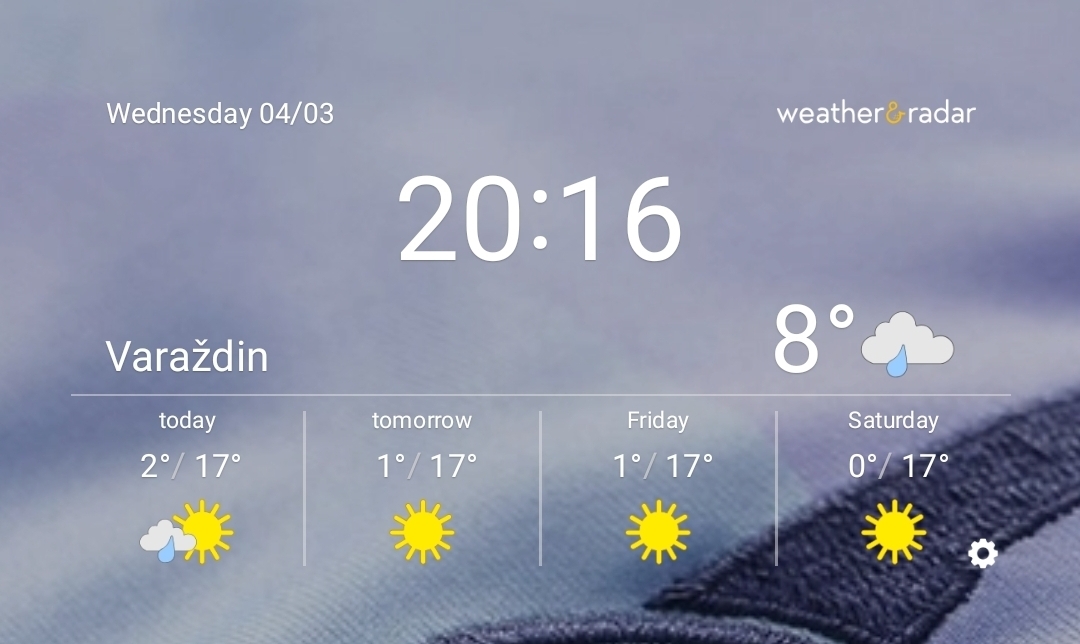This screenshot has width=1080, height=644.
Task: Open the widget settings gear
Action: point(983,553)
